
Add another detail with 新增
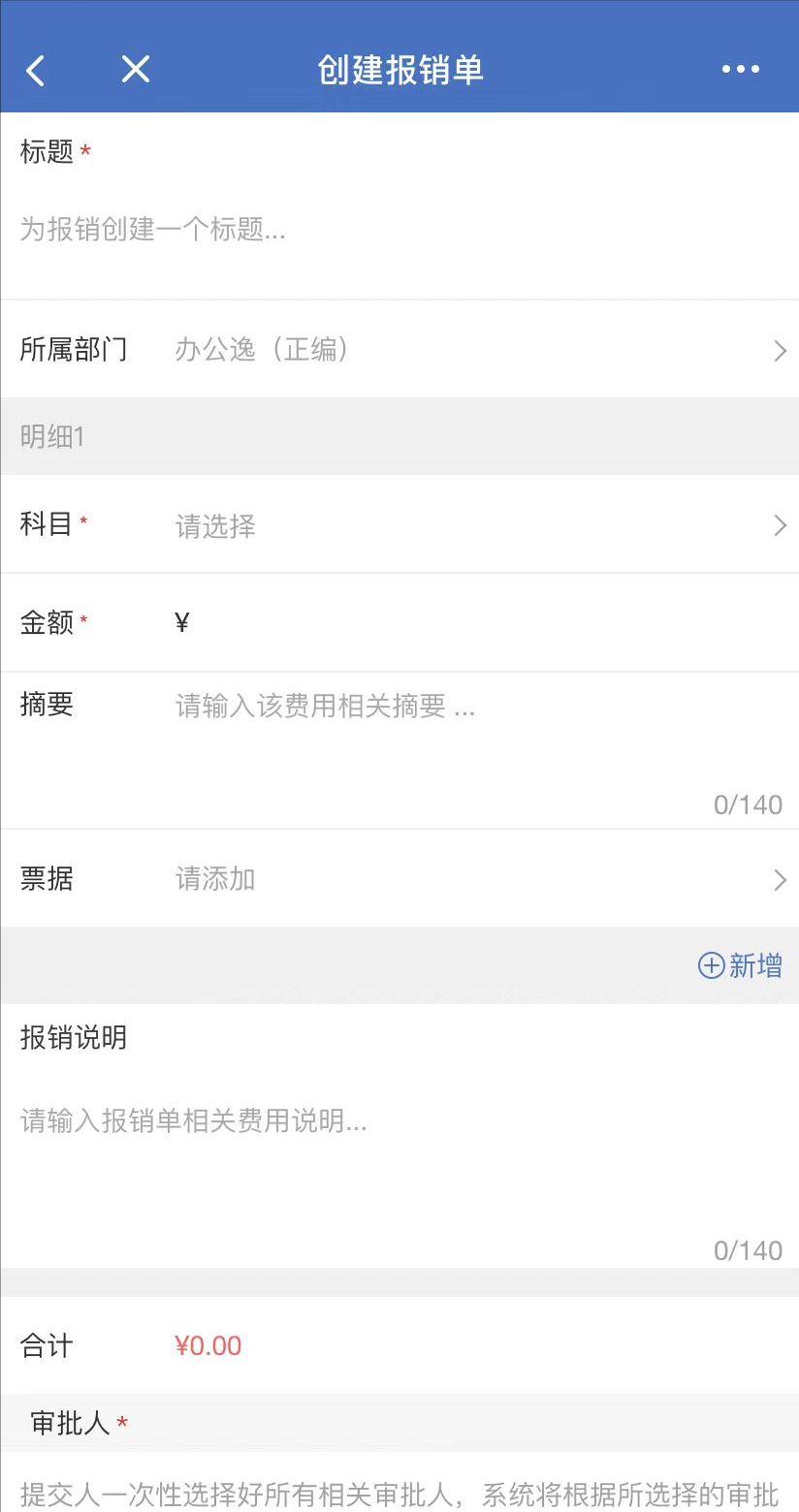pos(740,965)
